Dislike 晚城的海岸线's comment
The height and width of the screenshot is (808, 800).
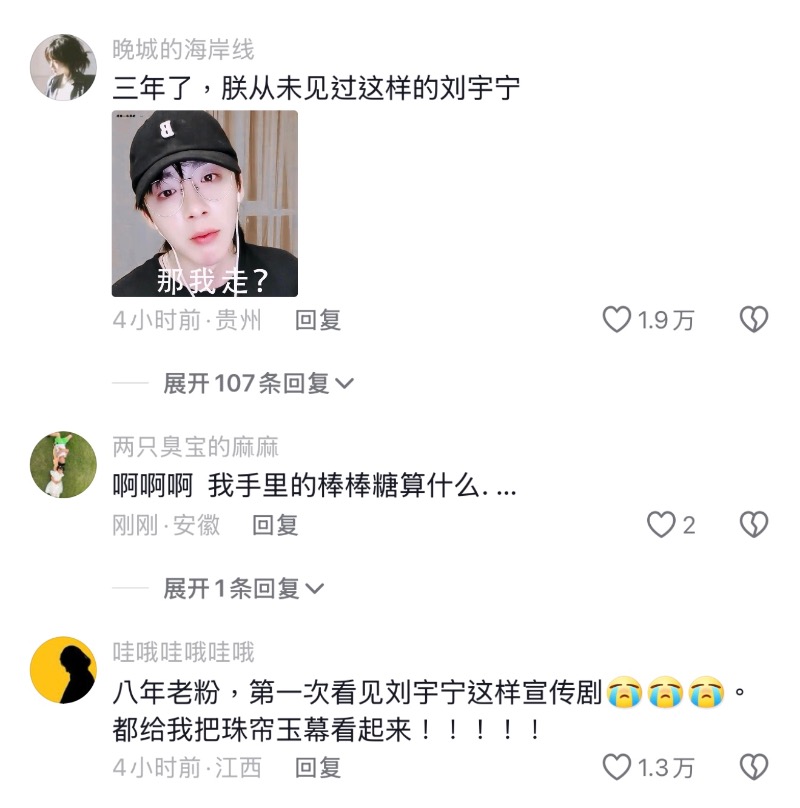point(753,320)
